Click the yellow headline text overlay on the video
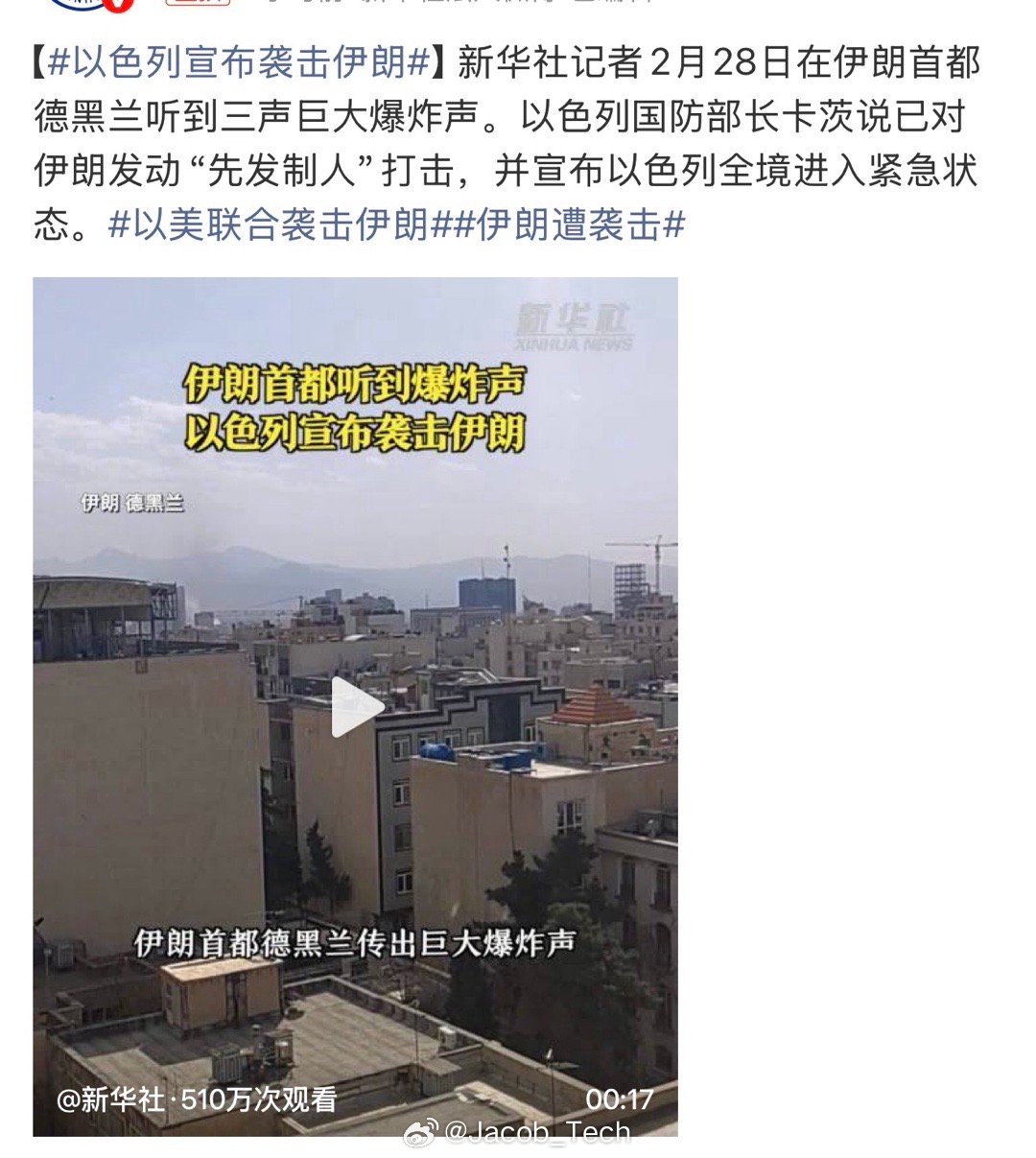Screen dimensions: 1036x1158 [x=354, y=407]
